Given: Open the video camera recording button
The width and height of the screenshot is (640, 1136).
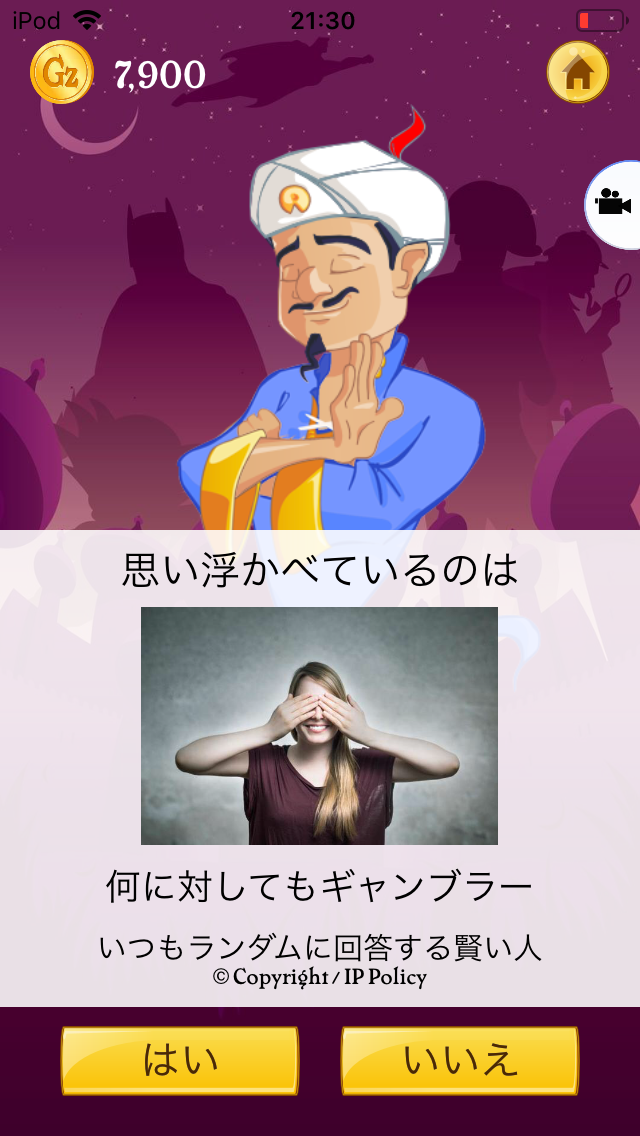Looking at the screenshot, I should [613, 204].
